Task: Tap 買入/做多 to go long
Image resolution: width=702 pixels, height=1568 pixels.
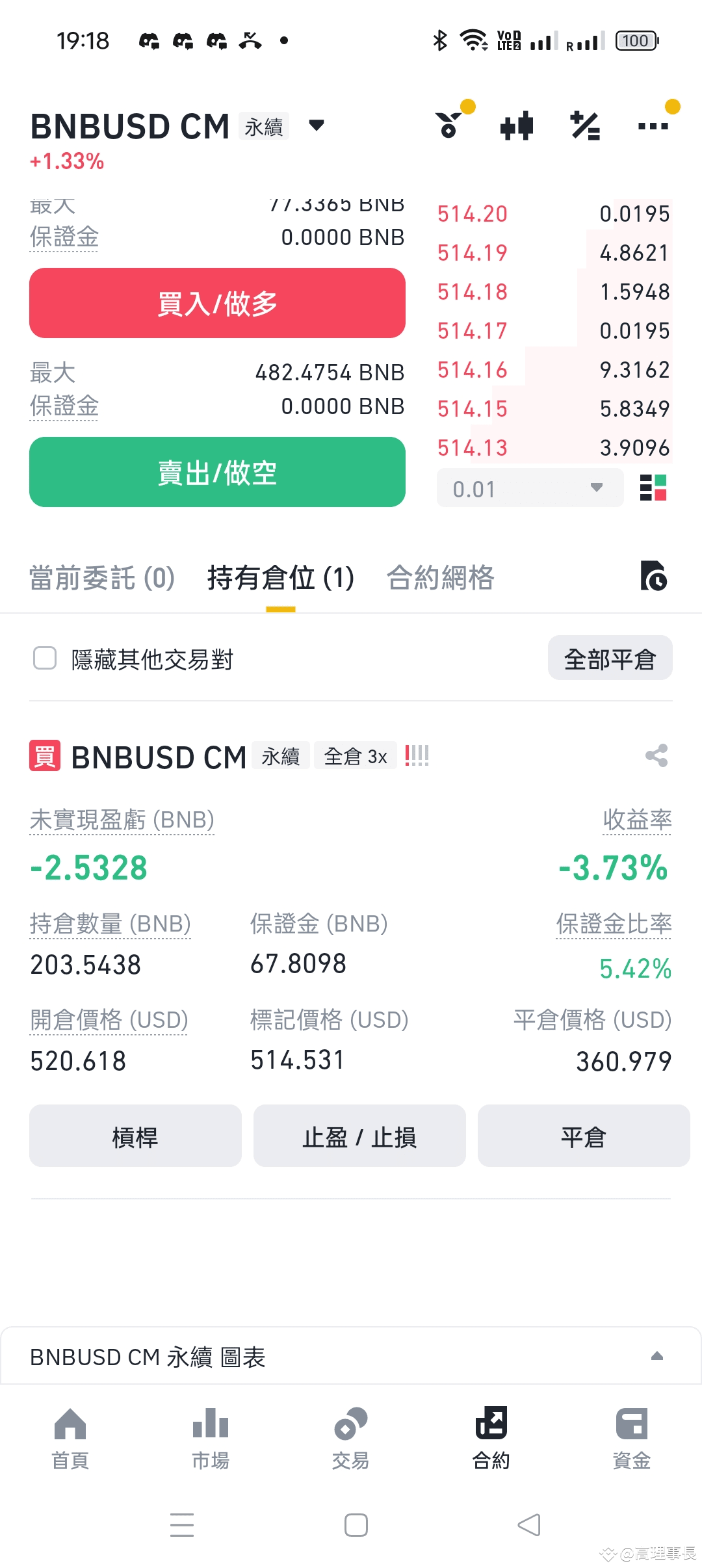Action: (217, 303)
